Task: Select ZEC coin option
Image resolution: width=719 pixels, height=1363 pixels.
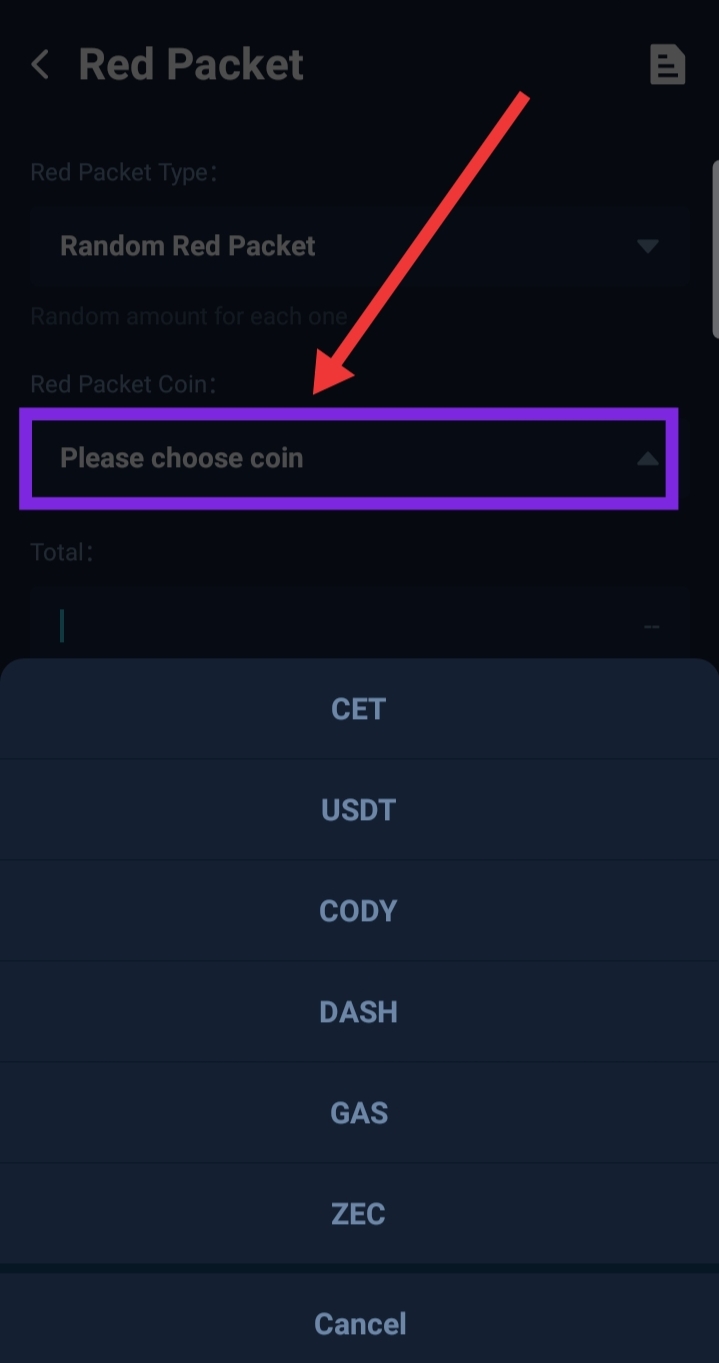Action: (358, 1214)
